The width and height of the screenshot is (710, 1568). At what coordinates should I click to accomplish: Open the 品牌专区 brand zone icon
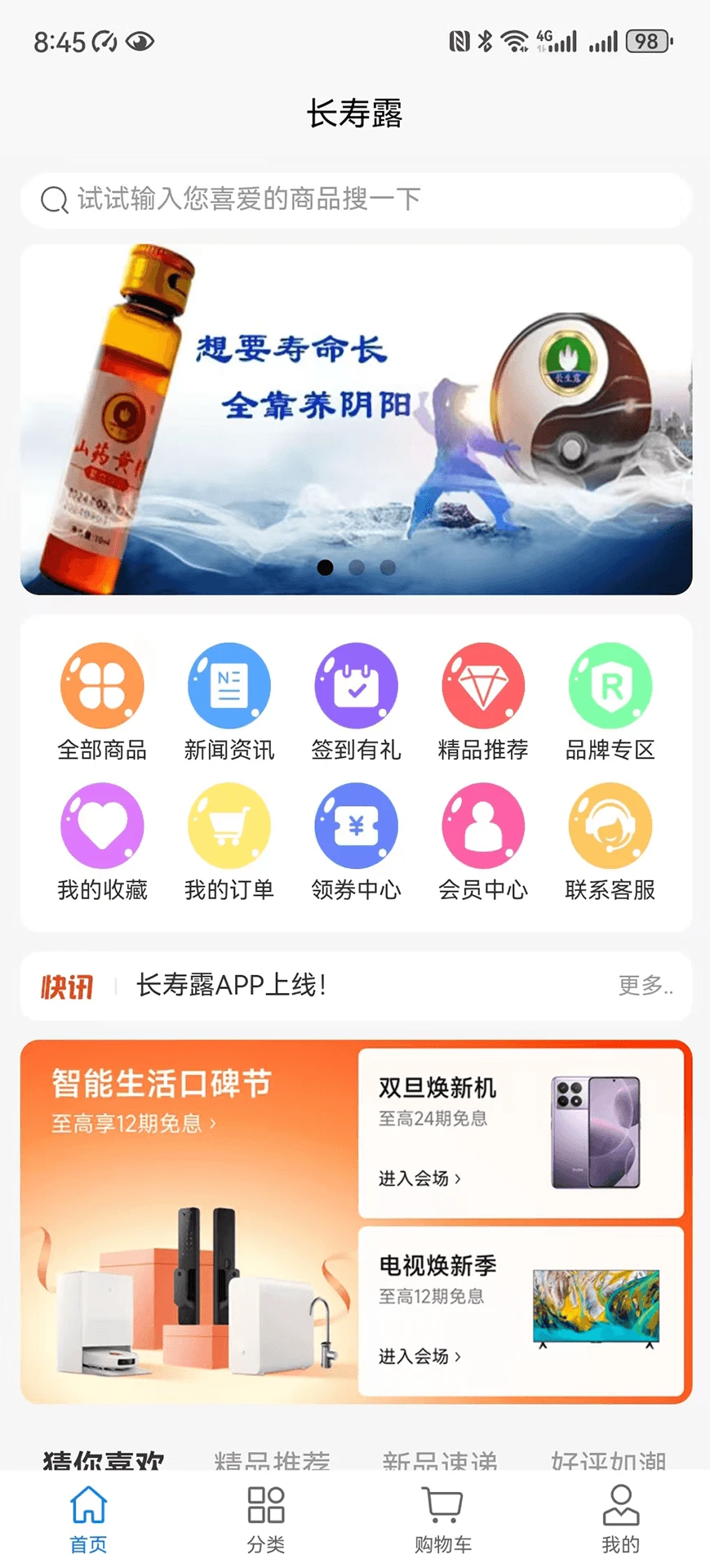coord(610,684)
